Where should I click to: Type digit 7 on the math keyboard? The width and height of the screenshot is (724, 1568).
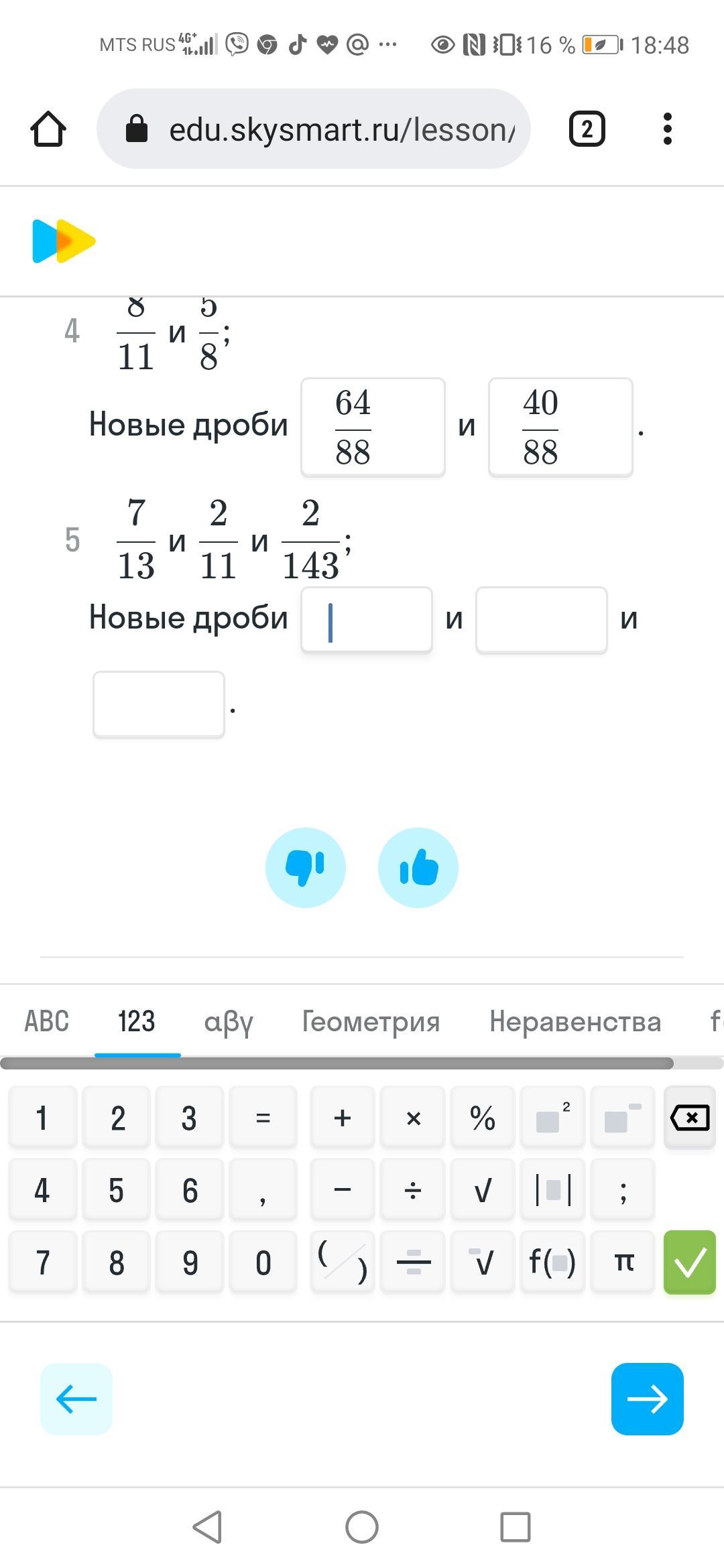42,1262
